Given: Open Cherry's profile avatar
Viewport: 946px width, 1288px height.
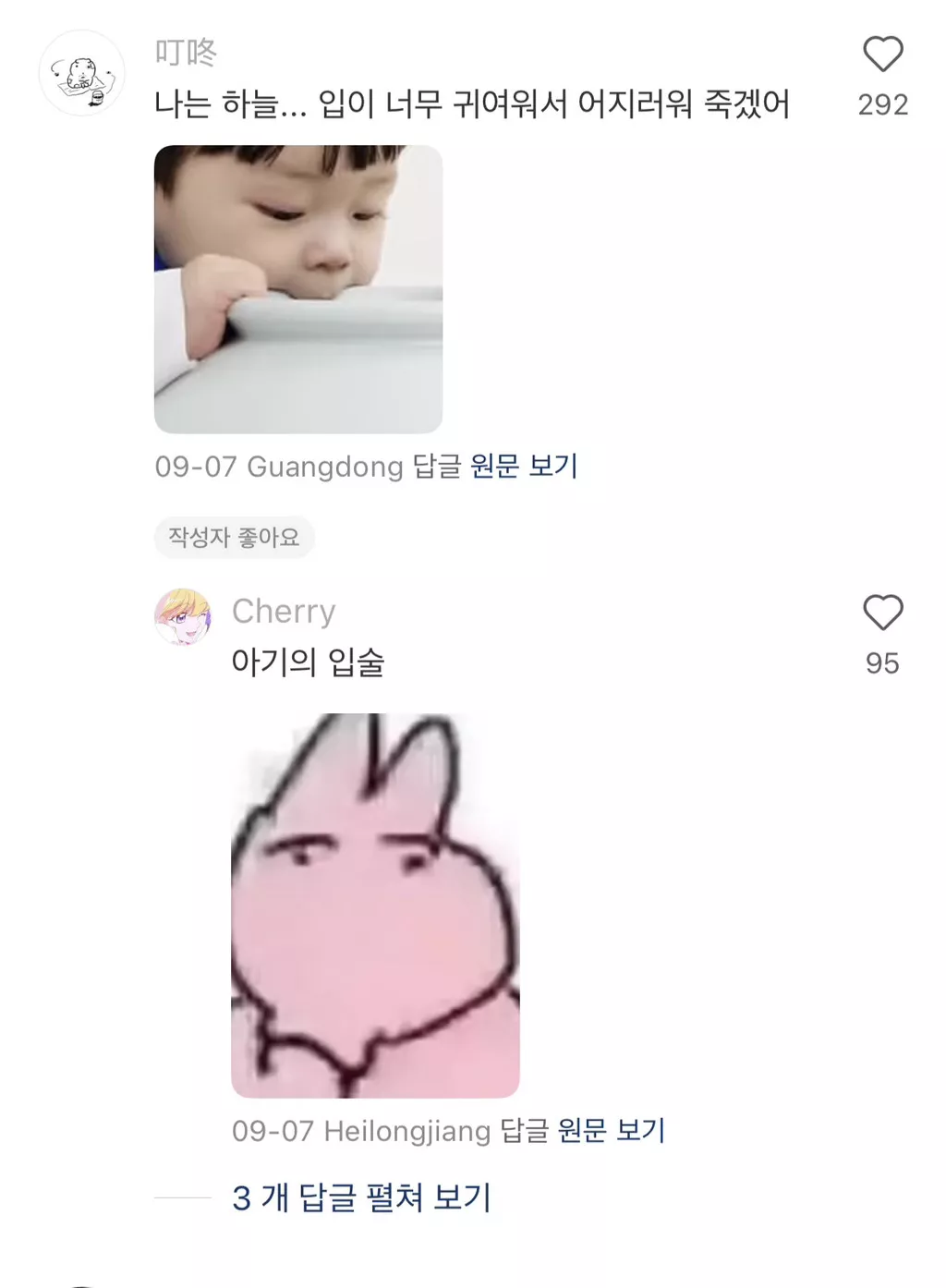Looking at the screenshot, I should coord(182,616).
